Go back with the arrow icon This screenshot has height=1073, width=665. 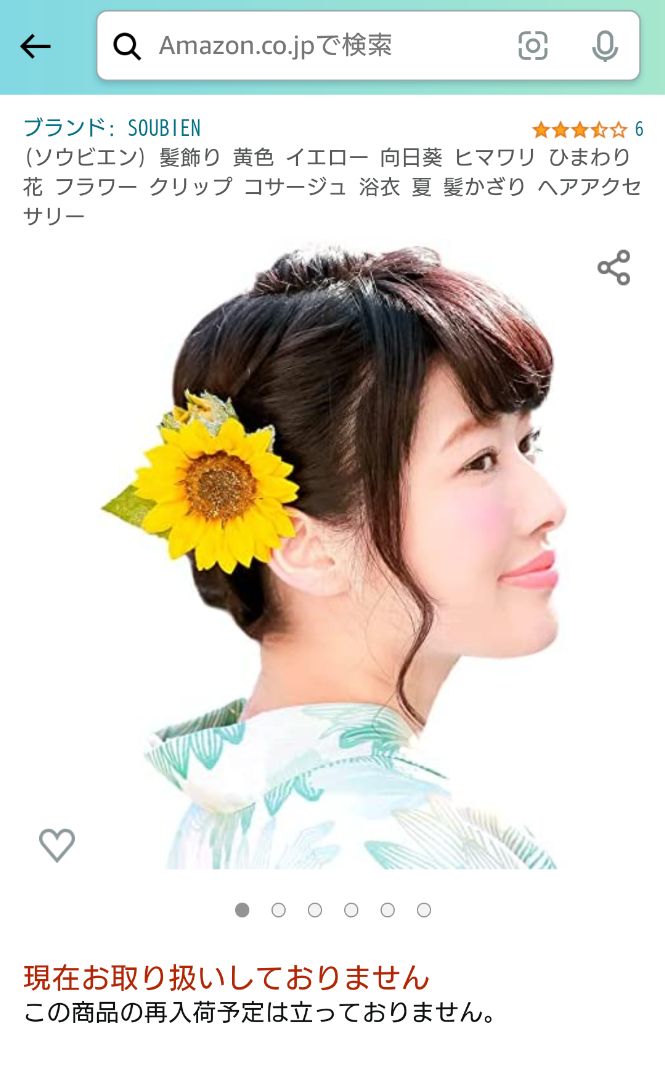[x=36, y=46]
